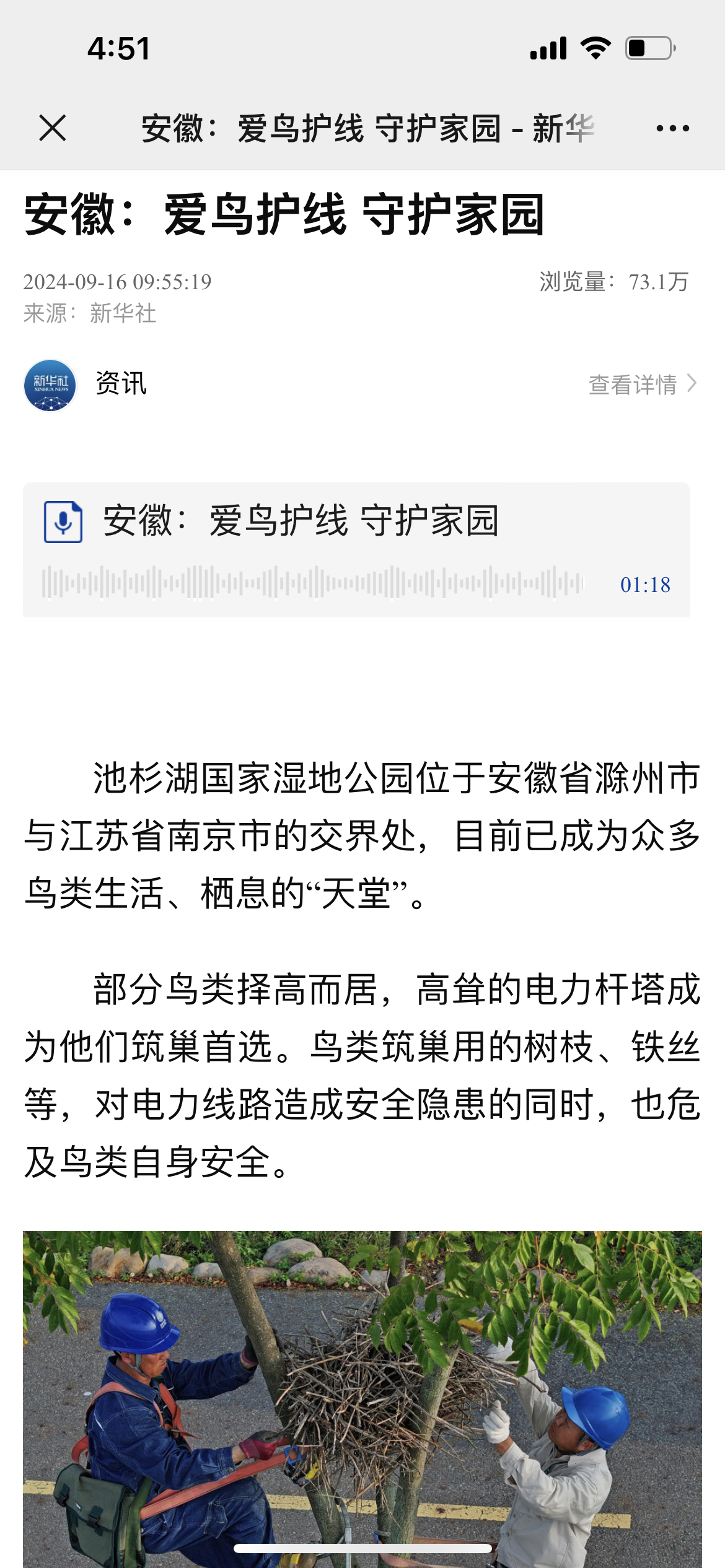The height and width of the screenshot is (1568, 725).
Task: Open the three-dot overflow menu
Action: (x=672, y=128)
